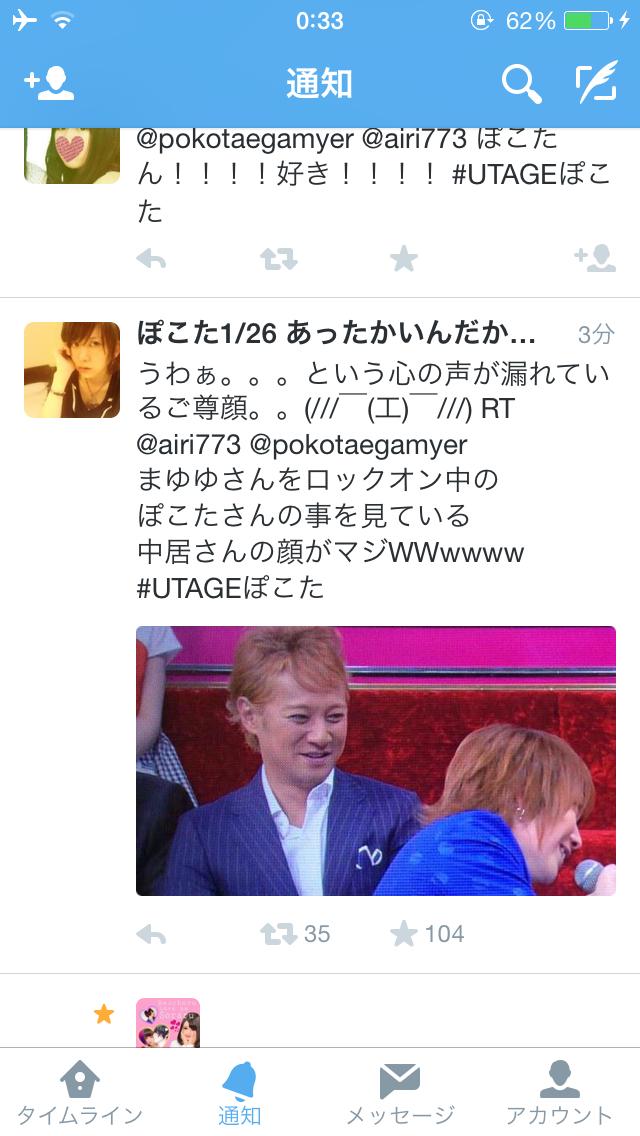Compose a new tweet
640x1136 pixels.
click(x=596, y=84)
